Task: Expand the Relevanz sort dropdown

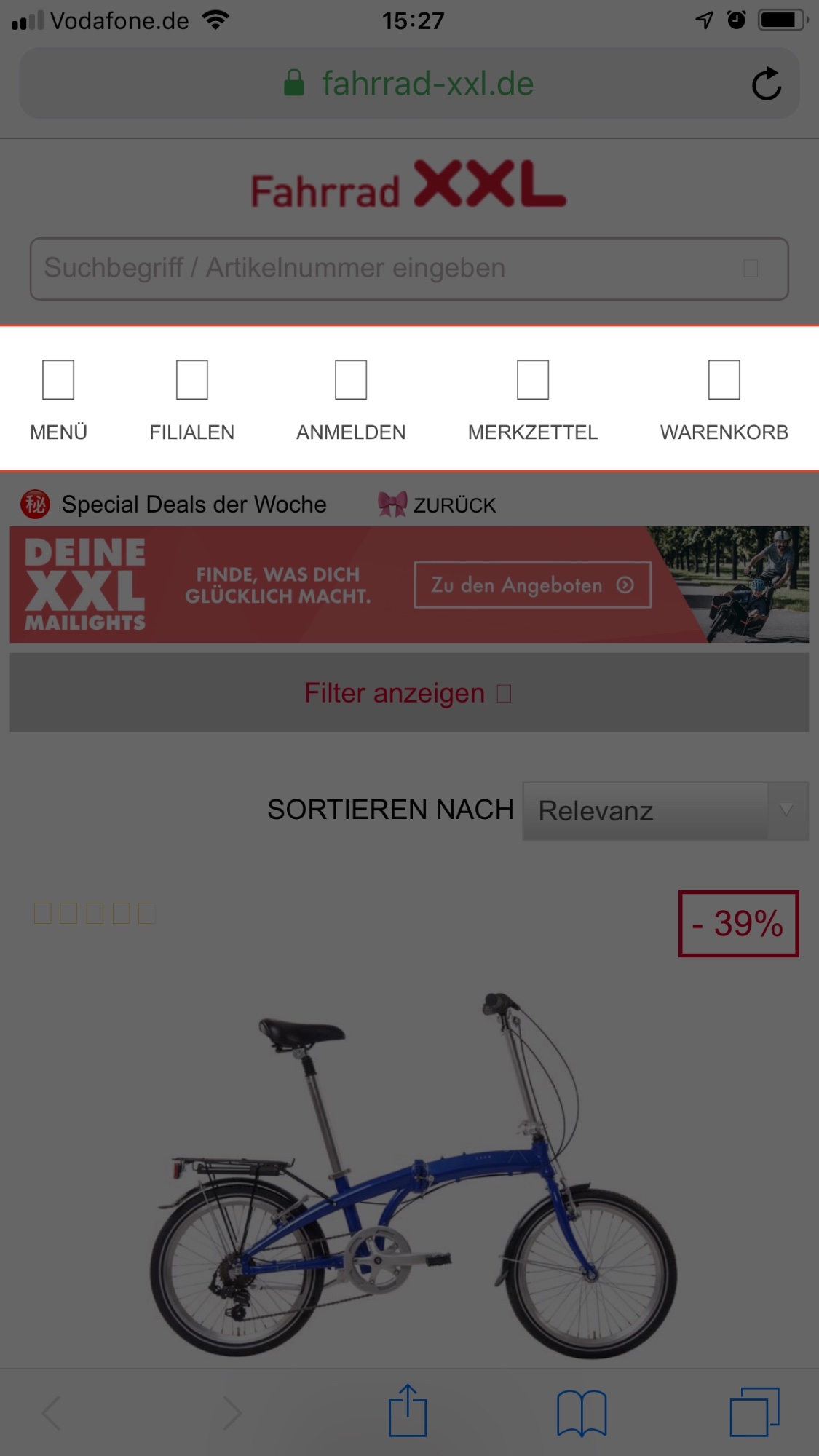Action: 665,811
